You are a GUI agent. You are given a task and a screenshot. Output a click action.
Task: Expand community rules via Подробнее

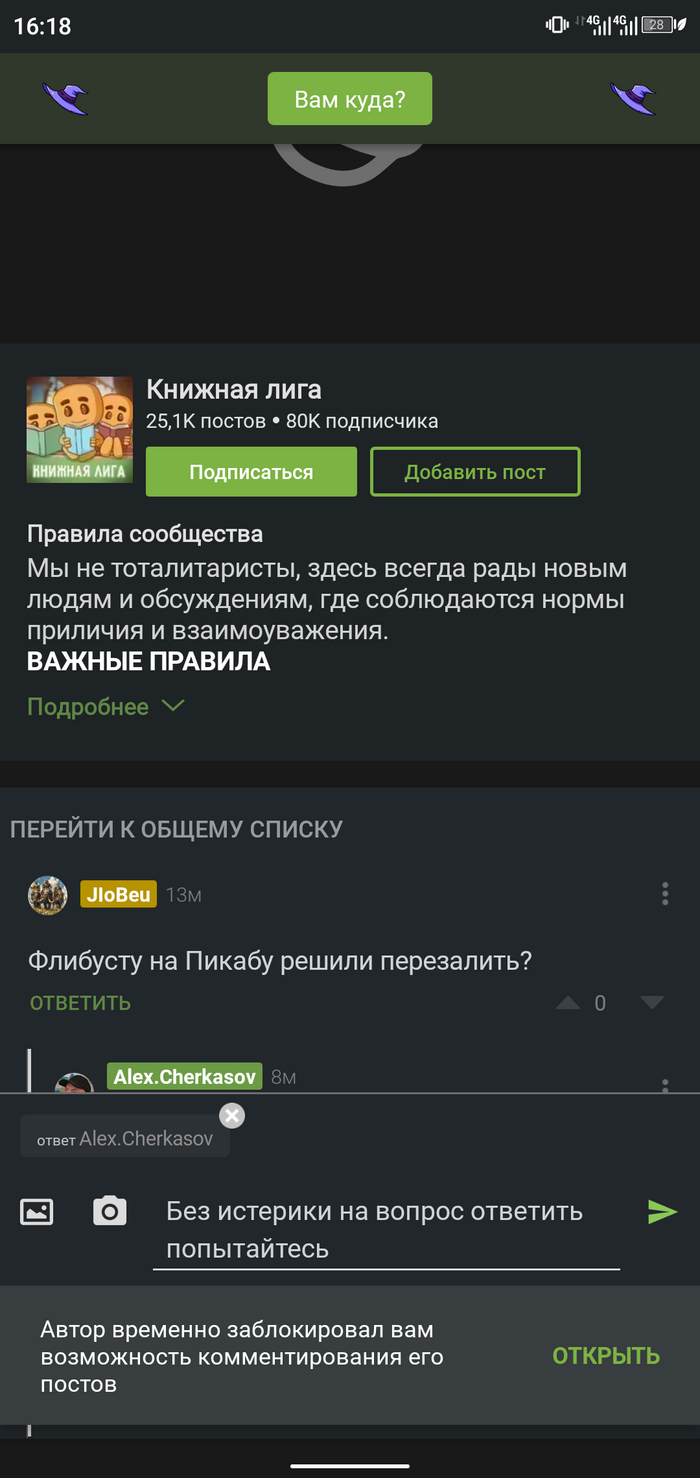pos(105,707)
